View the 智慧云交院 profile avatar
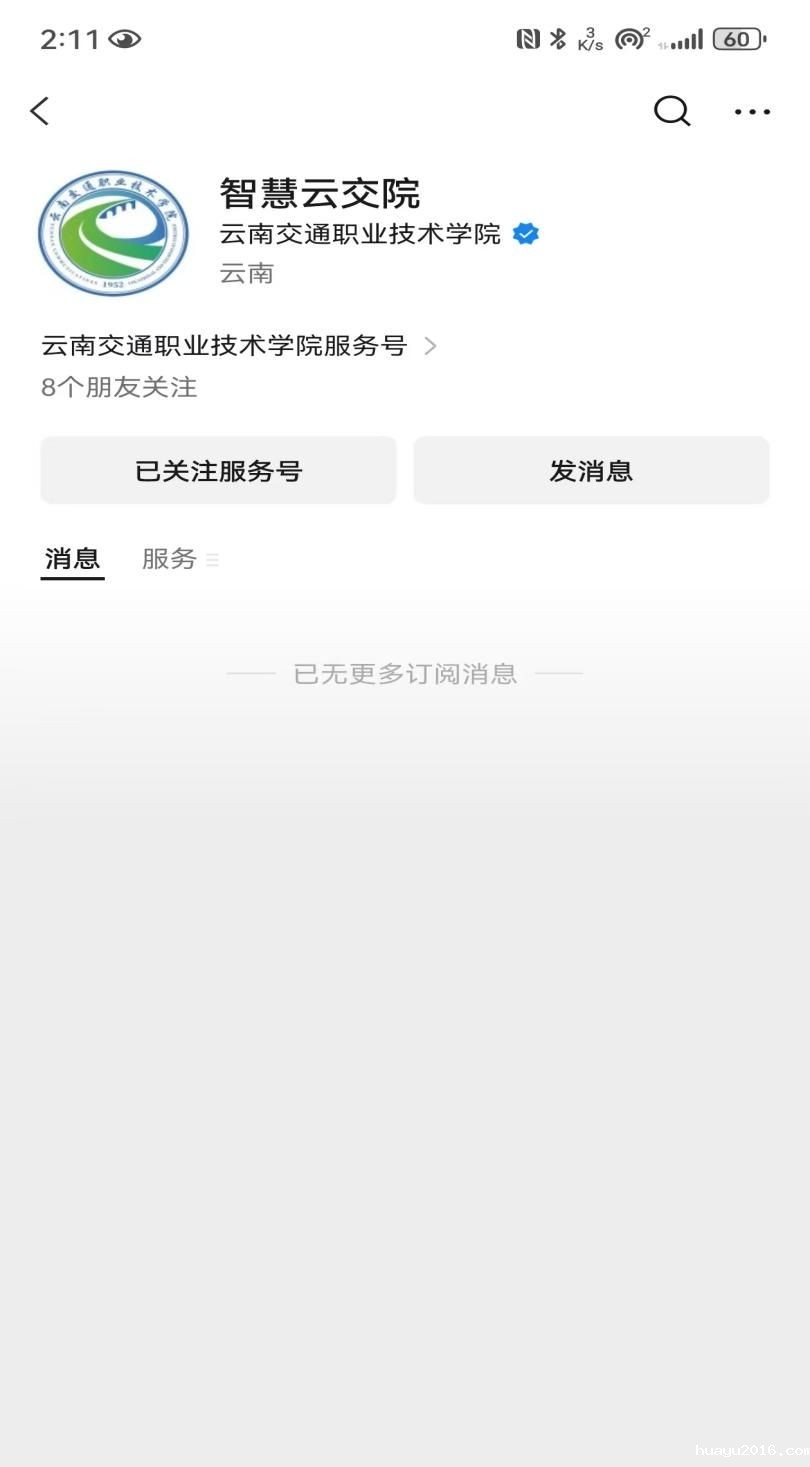This screenshot has height=1467, width=810. tap(113, 232)
